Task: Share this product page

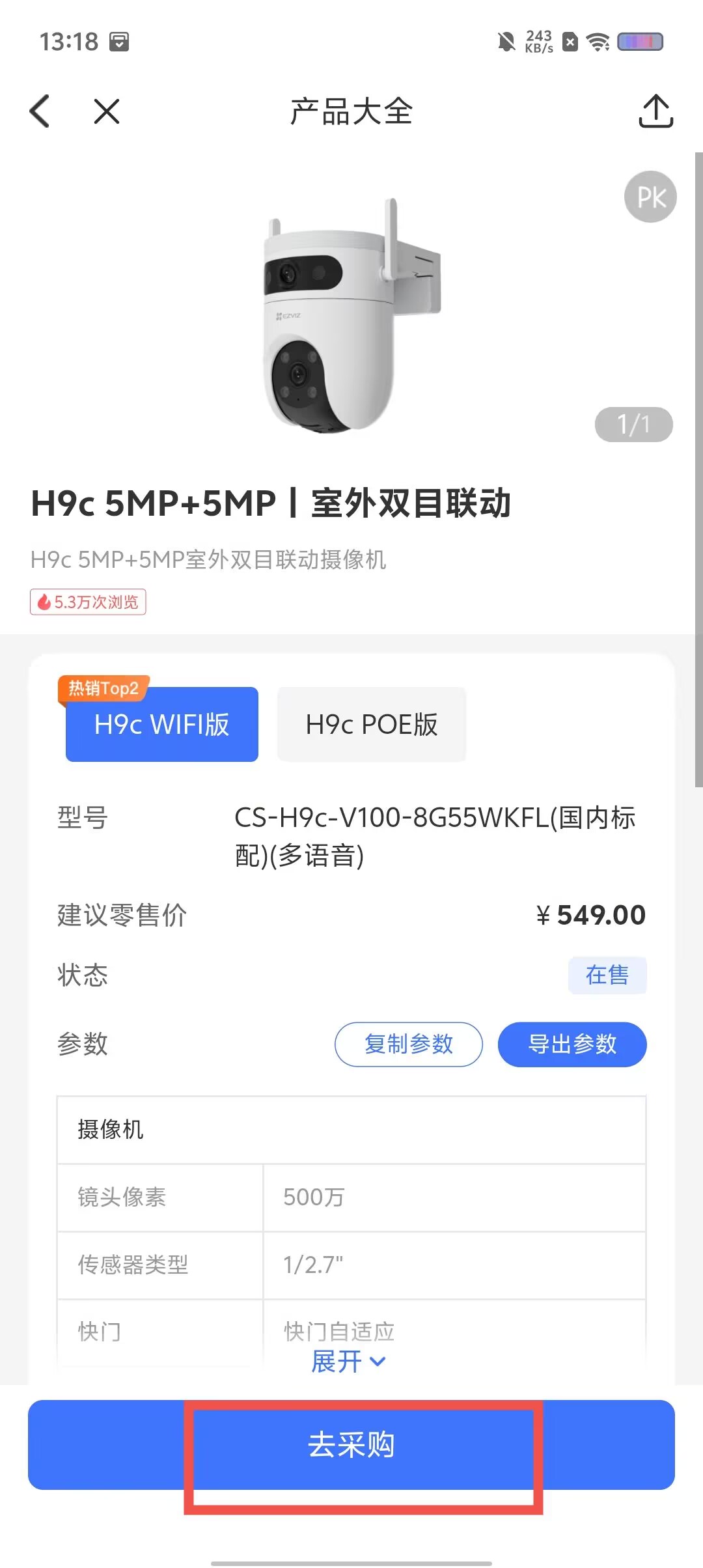Action: pos(655,111)
